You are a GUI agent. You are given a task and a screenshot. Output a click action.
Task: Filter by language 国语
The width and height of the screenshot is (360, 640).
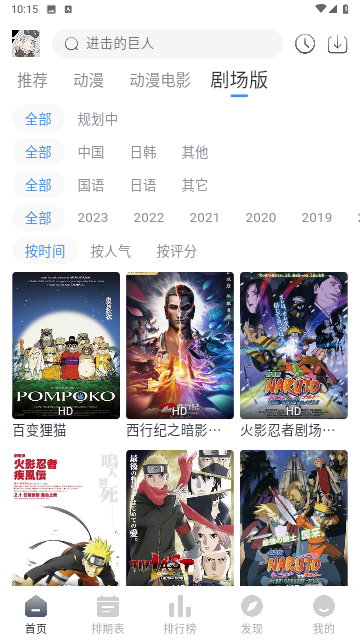click(x=91, y=185)
